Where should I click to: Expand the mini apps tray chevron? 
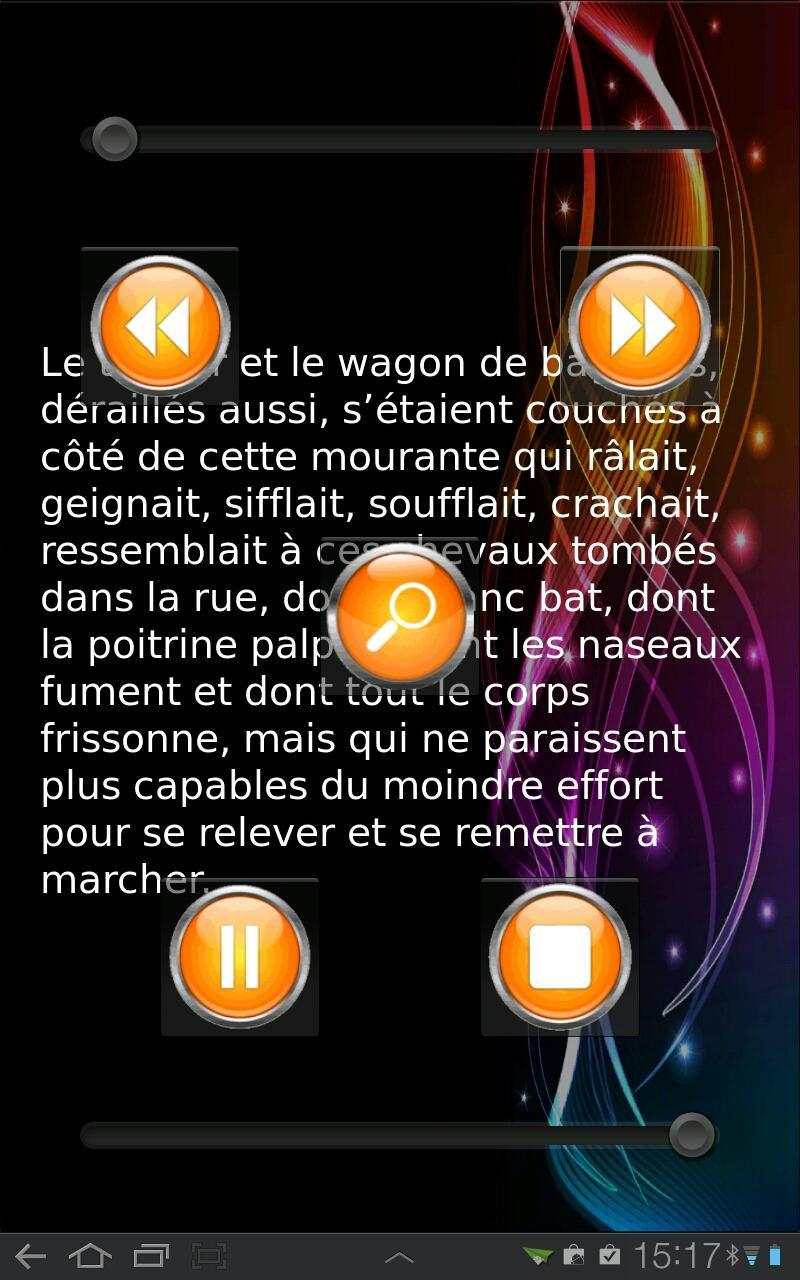(x=399, y=1255)
